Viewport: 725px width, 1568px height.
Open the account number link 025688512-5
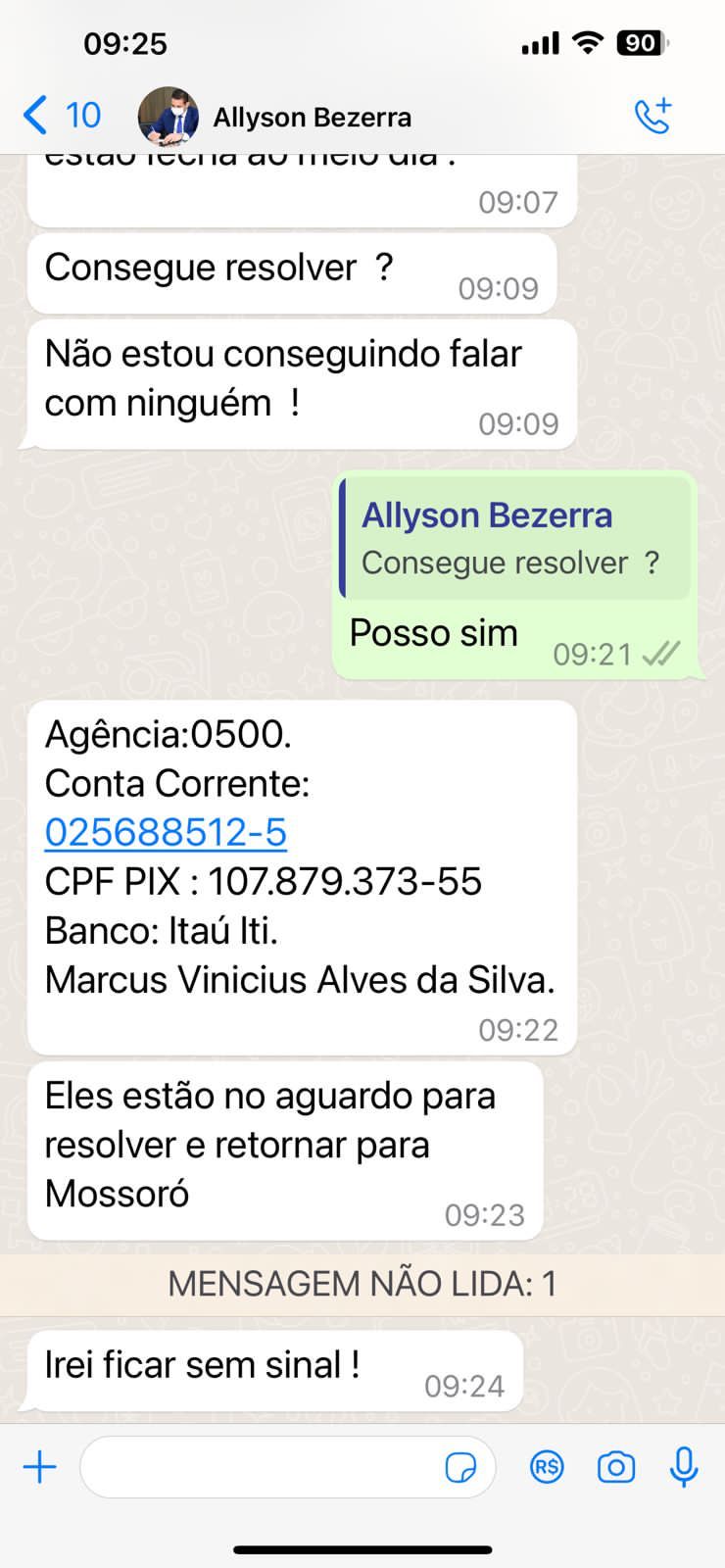(x=166, y=832)
